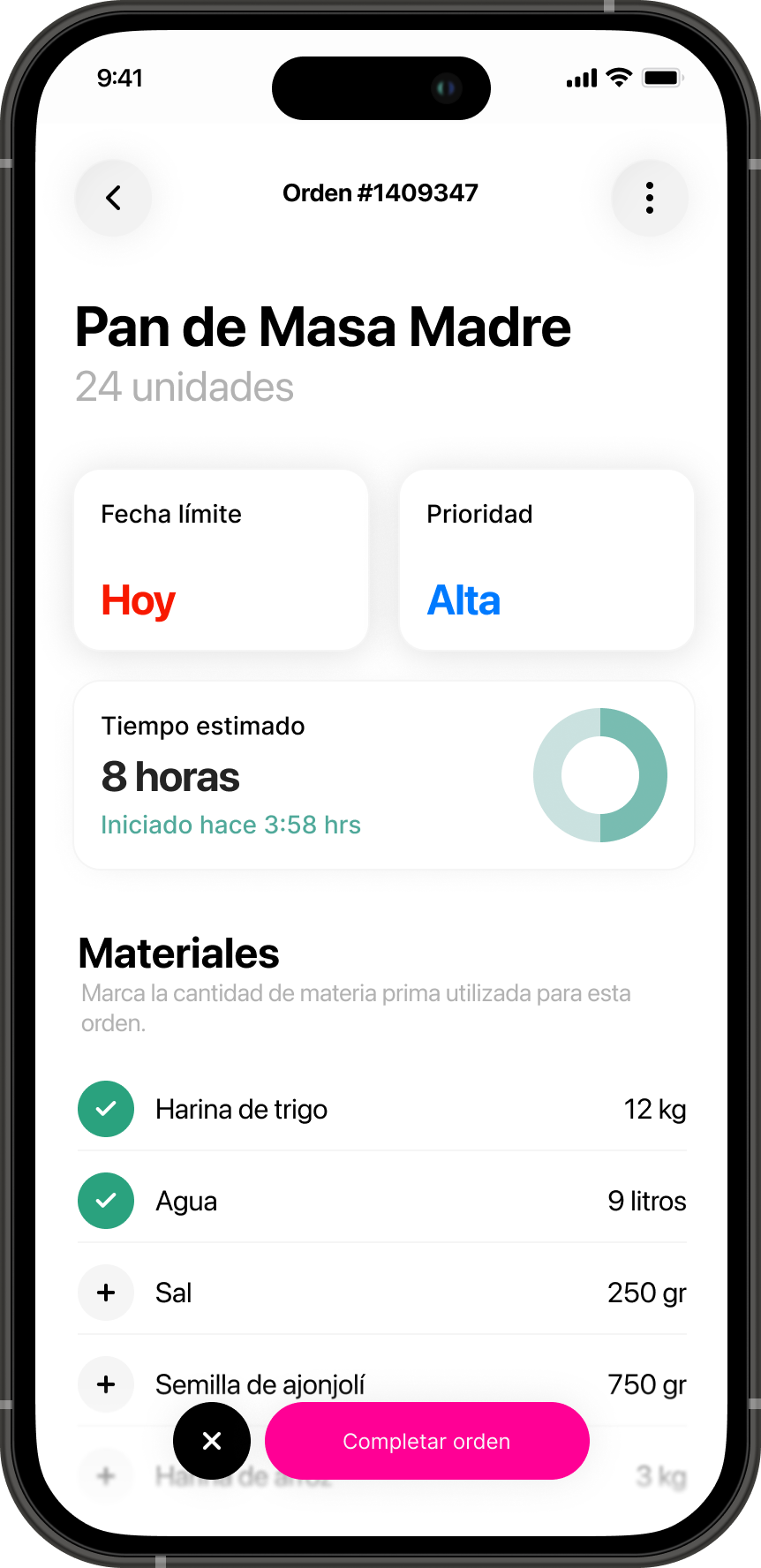Mark Sal as used

point(106,1293)
